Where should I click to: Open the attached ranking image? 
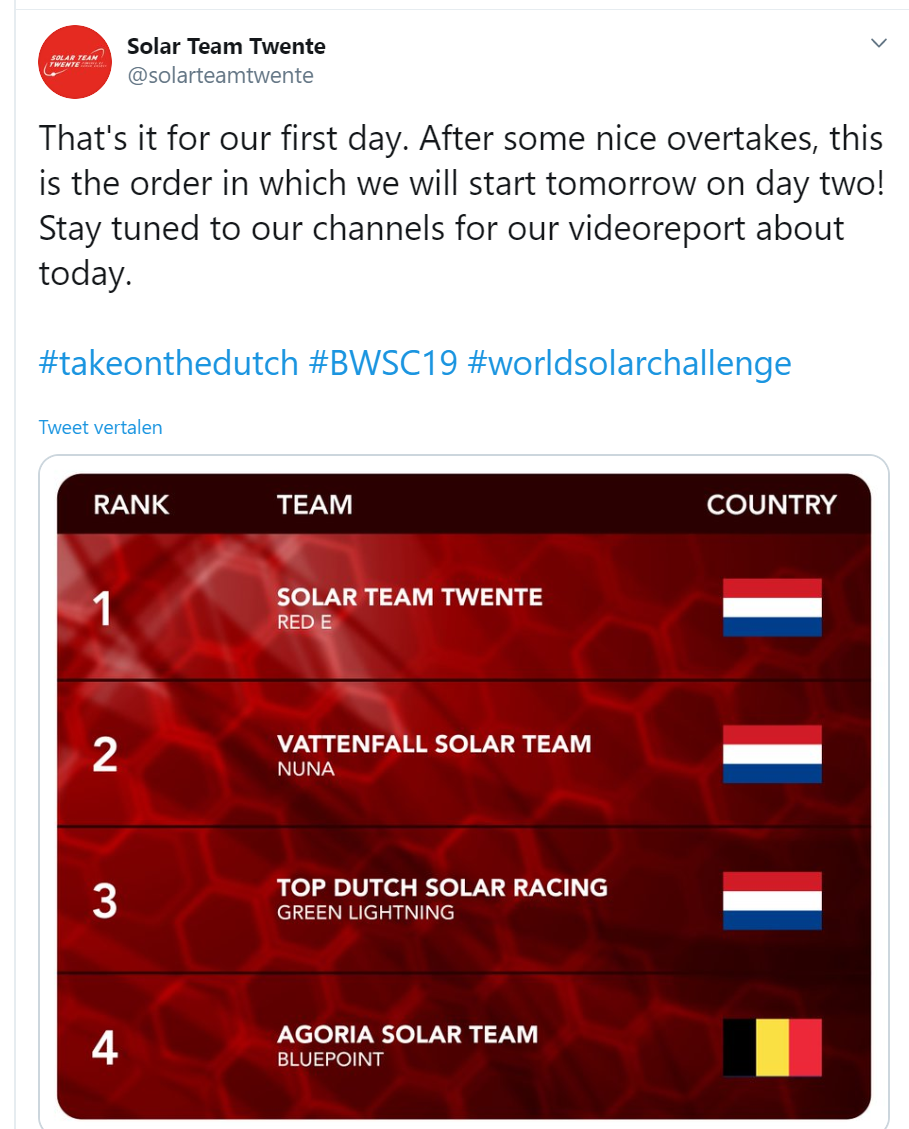(x=464, y=795)
